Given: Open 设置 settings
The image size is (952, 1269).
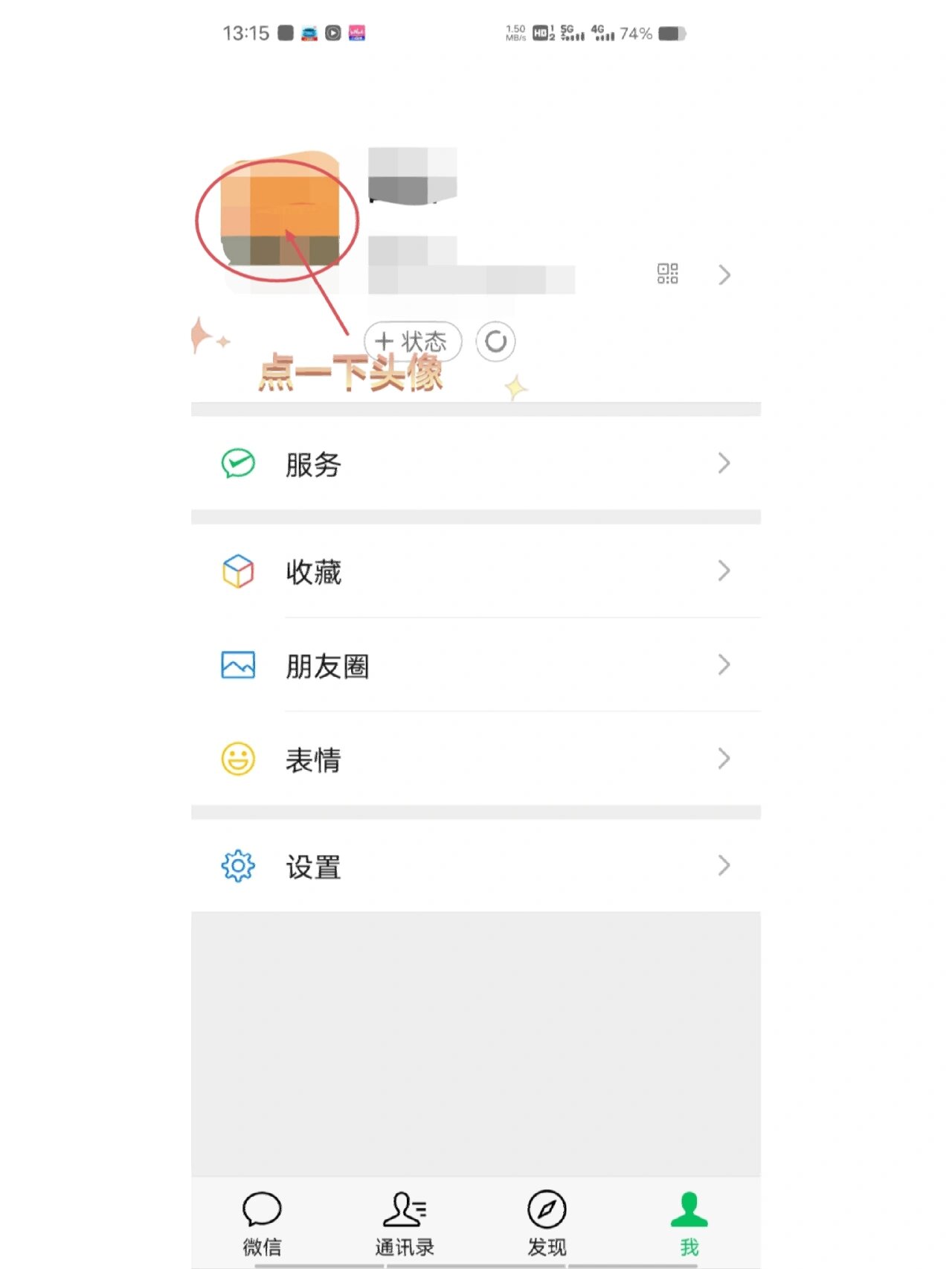Looking at the screenshot, I should (476, 866).
